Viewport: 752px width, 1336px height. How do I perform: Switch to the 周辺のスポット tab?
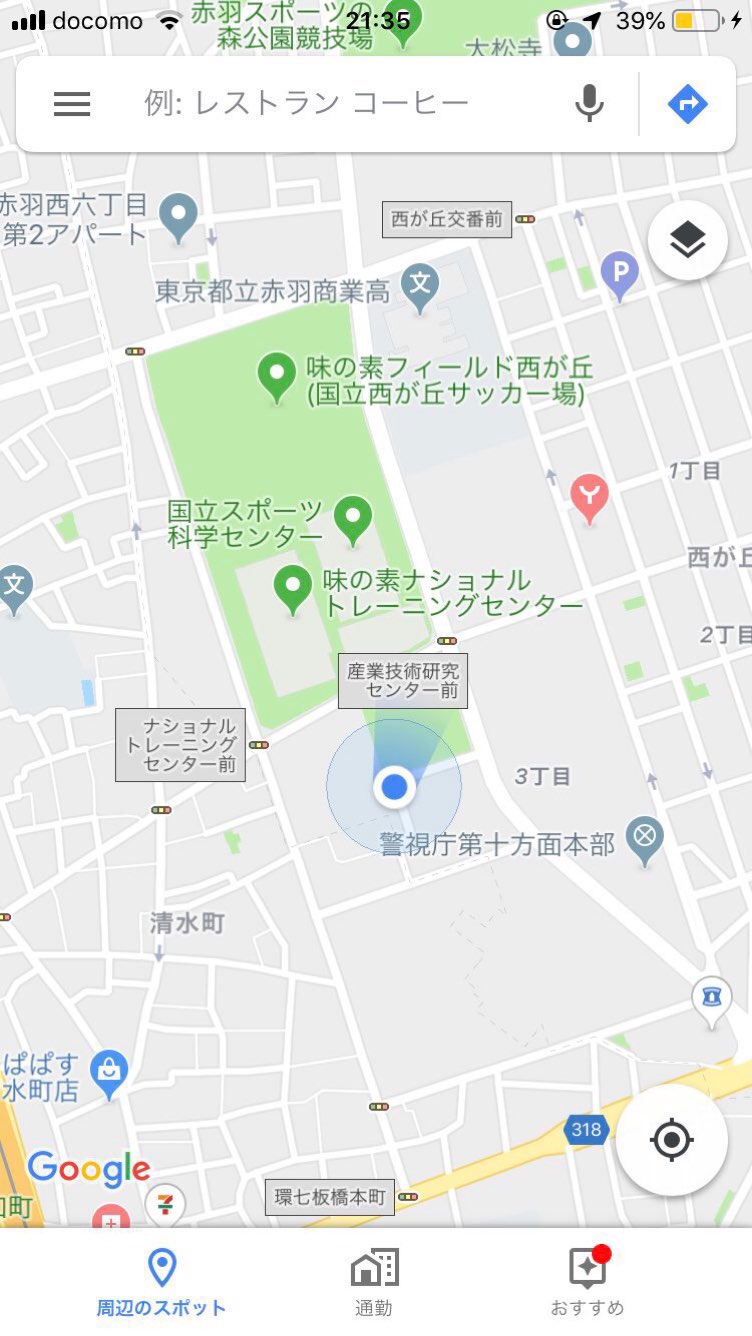coord(162,1282)
